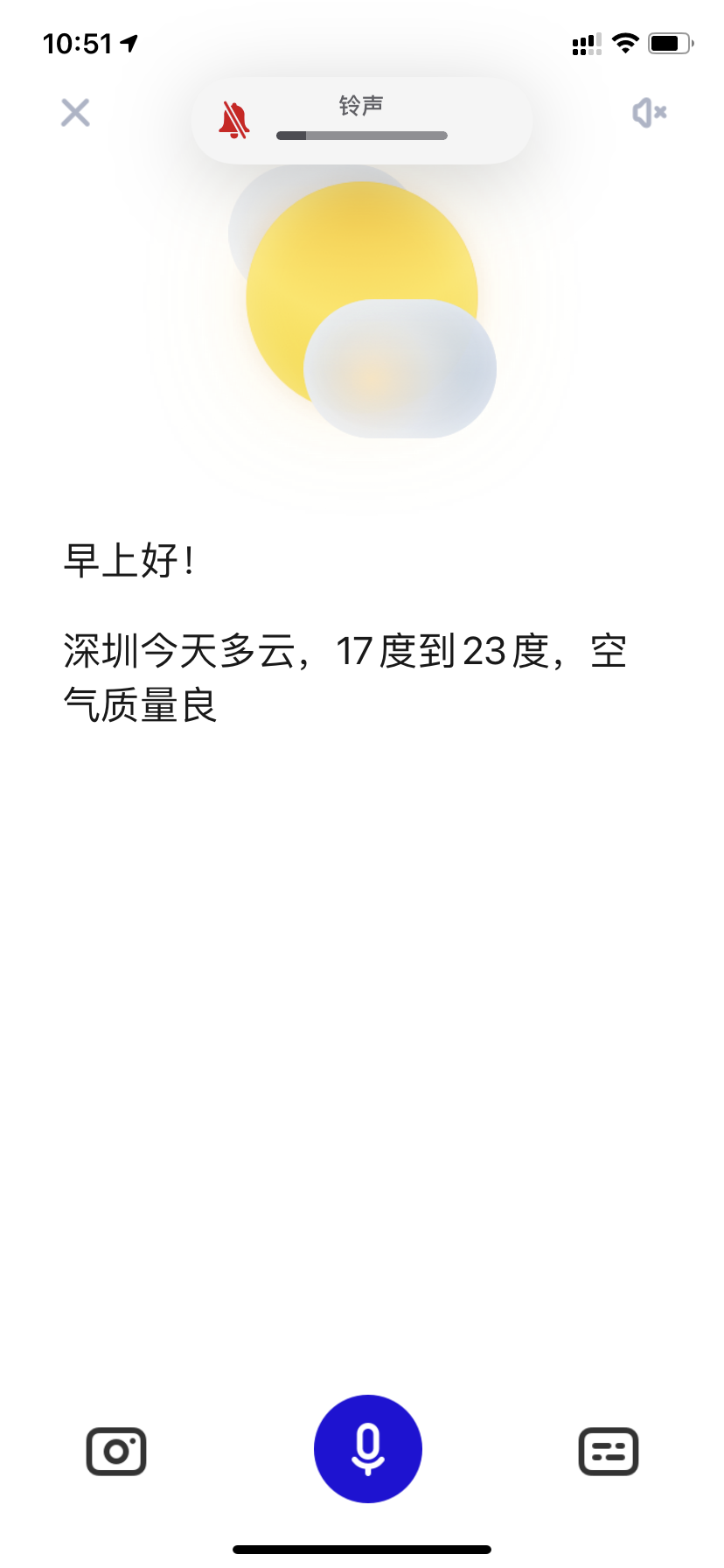Toggle the muted speaker icon

tap(649, 112)
